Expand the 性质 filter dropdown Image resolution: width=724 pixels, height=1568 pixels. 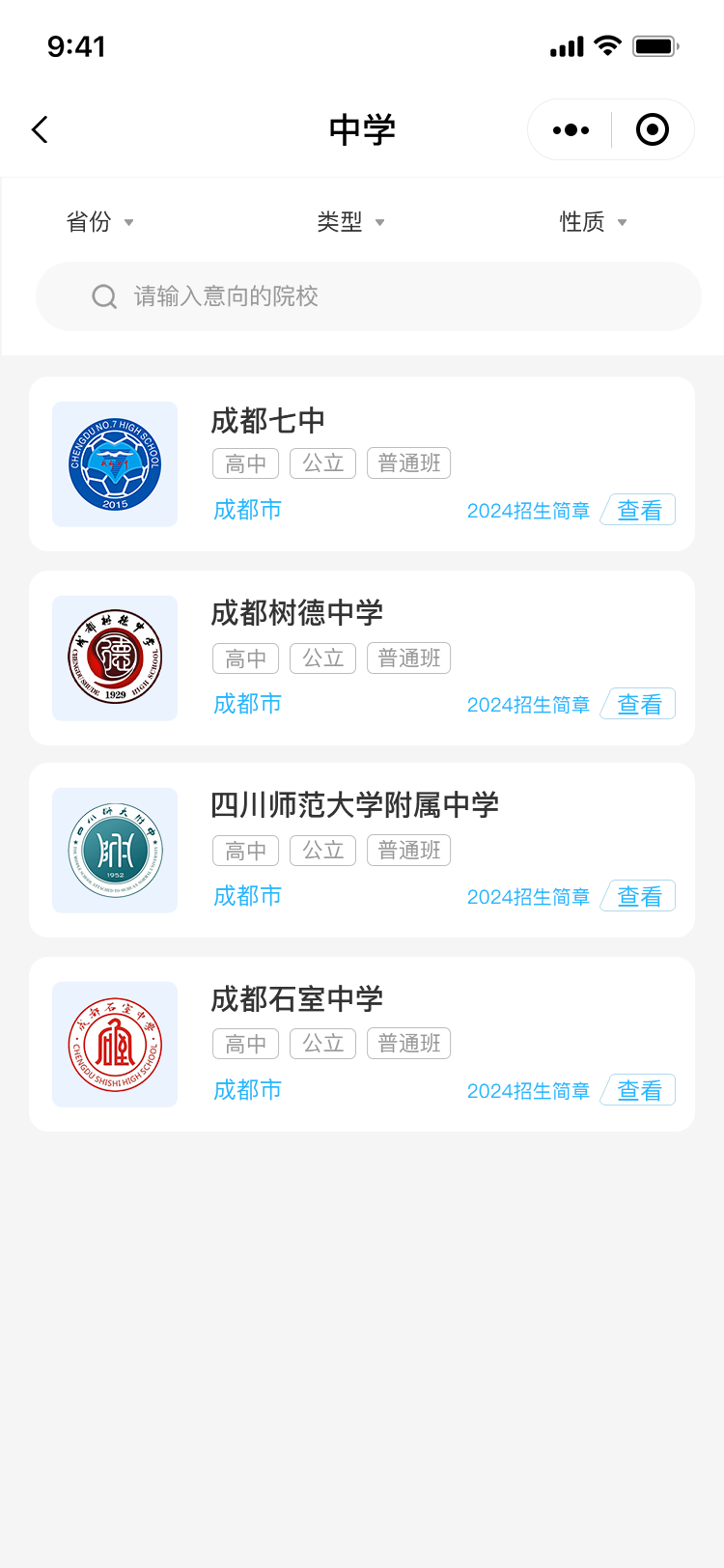593,222
